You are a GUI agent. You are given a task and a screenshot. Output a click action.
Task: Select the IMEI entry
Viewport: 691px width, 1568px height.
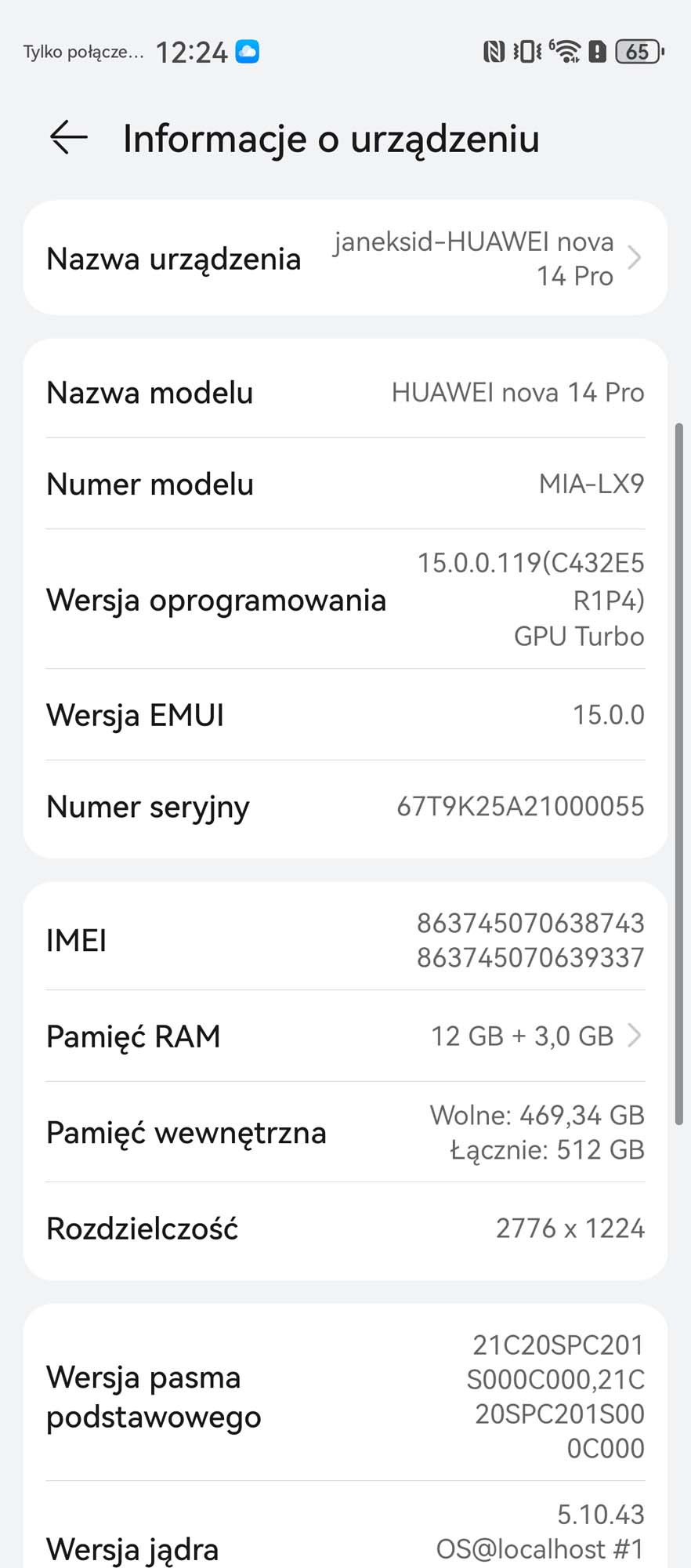coord(345,939)
